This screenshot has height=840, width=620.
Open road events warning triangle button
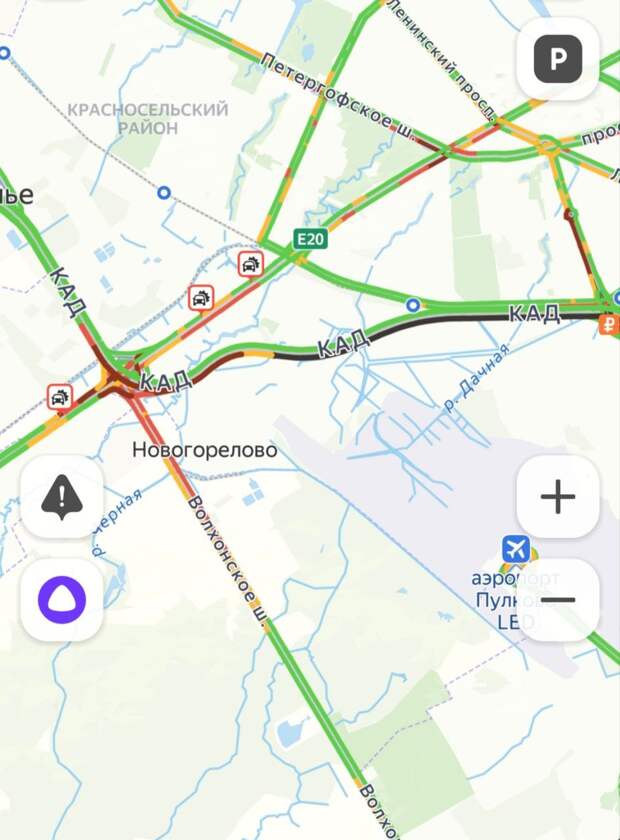(62, 497)
